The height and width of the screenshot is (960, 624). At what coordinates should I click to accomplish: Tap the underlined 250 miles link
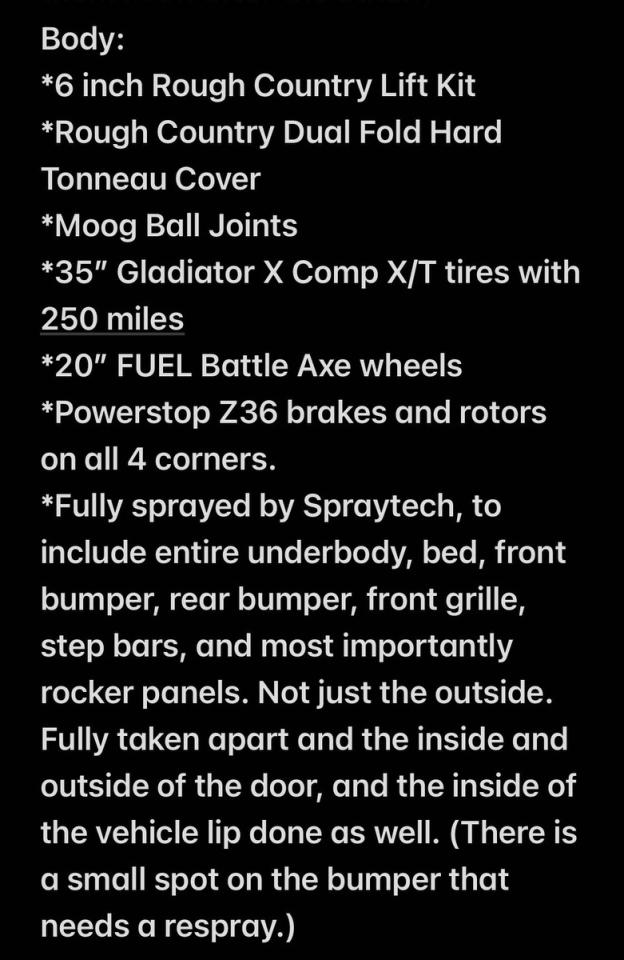click(x=112, y=319)
